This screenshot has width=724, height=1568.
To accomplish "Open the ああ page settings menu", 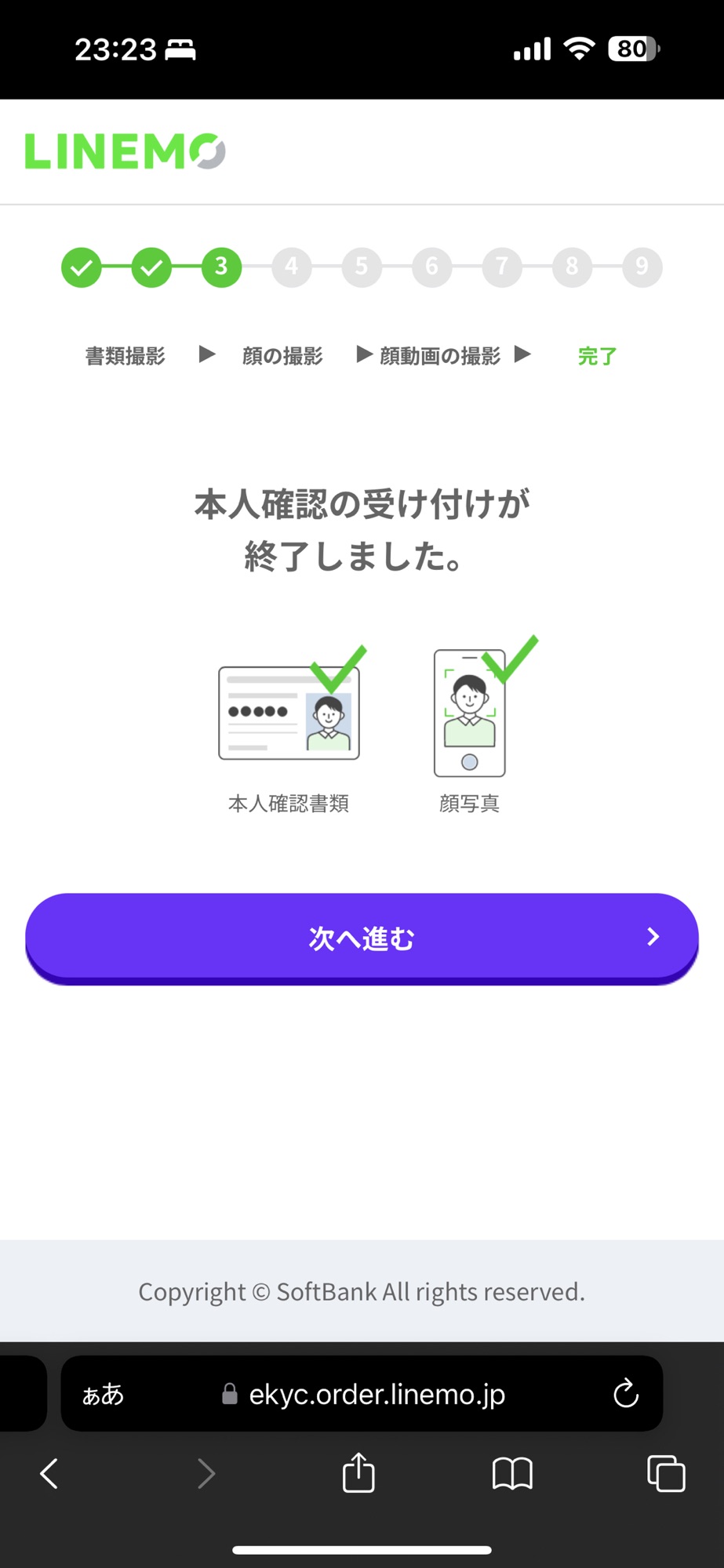I will click(x=103, y=1394).
